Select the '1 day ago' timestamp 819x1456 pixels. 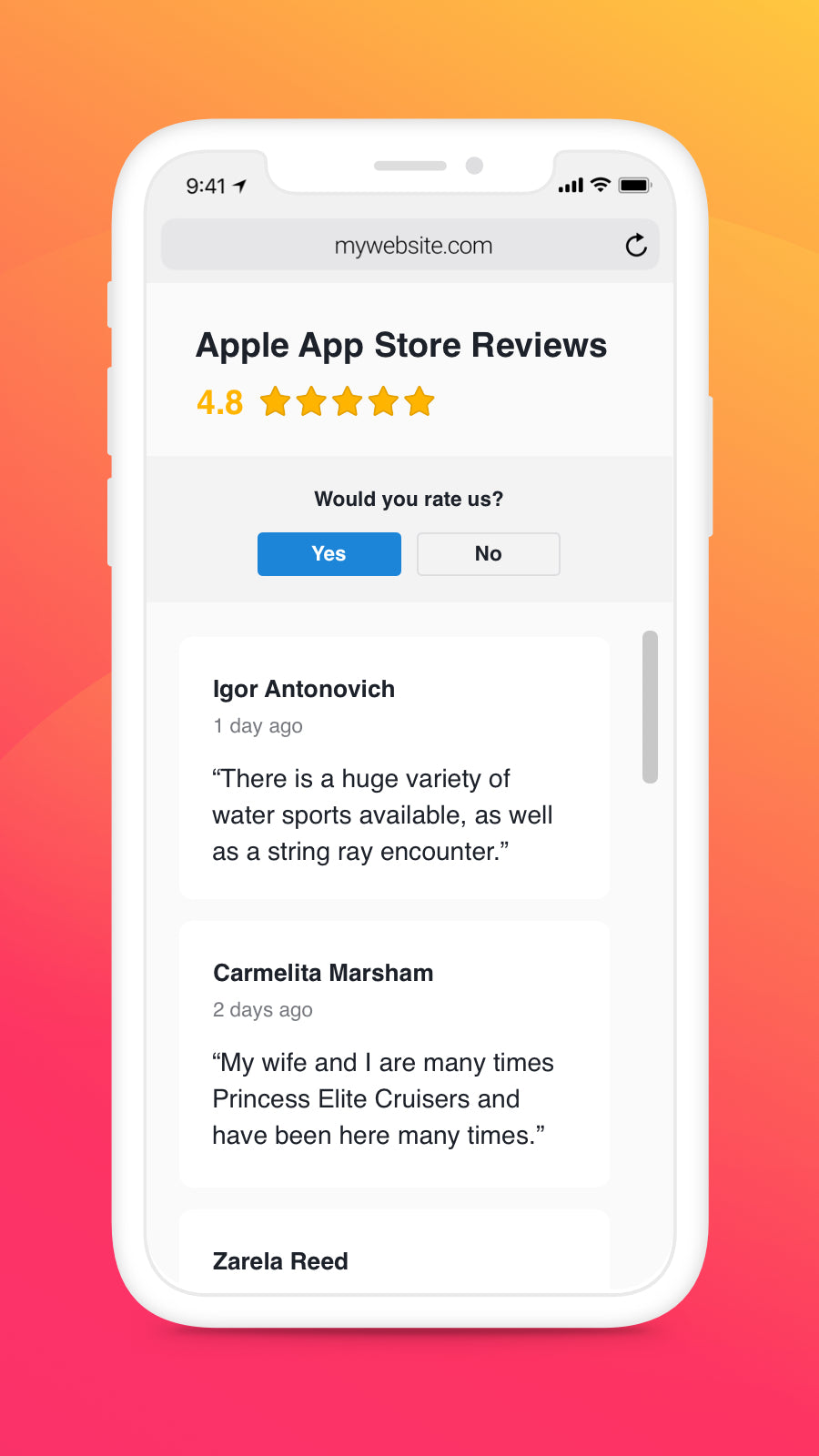point(258,725)
